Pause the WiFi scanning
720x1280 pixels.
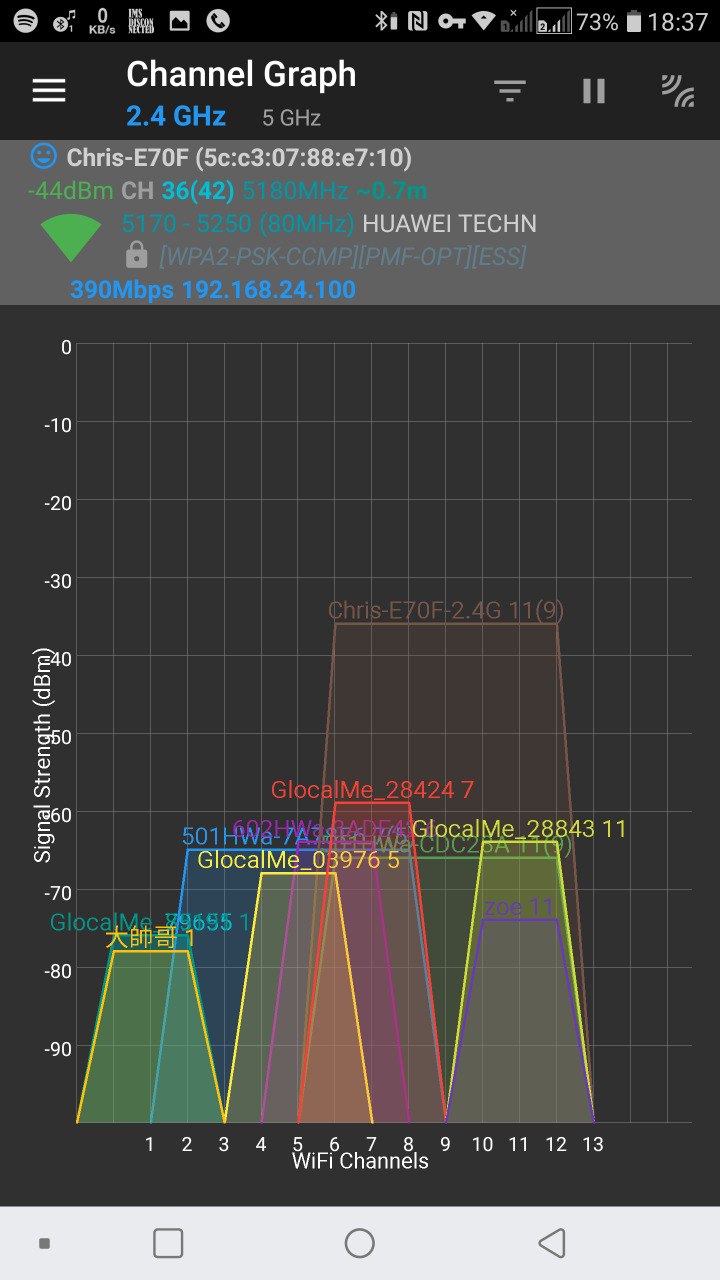[x=594, y=91]
